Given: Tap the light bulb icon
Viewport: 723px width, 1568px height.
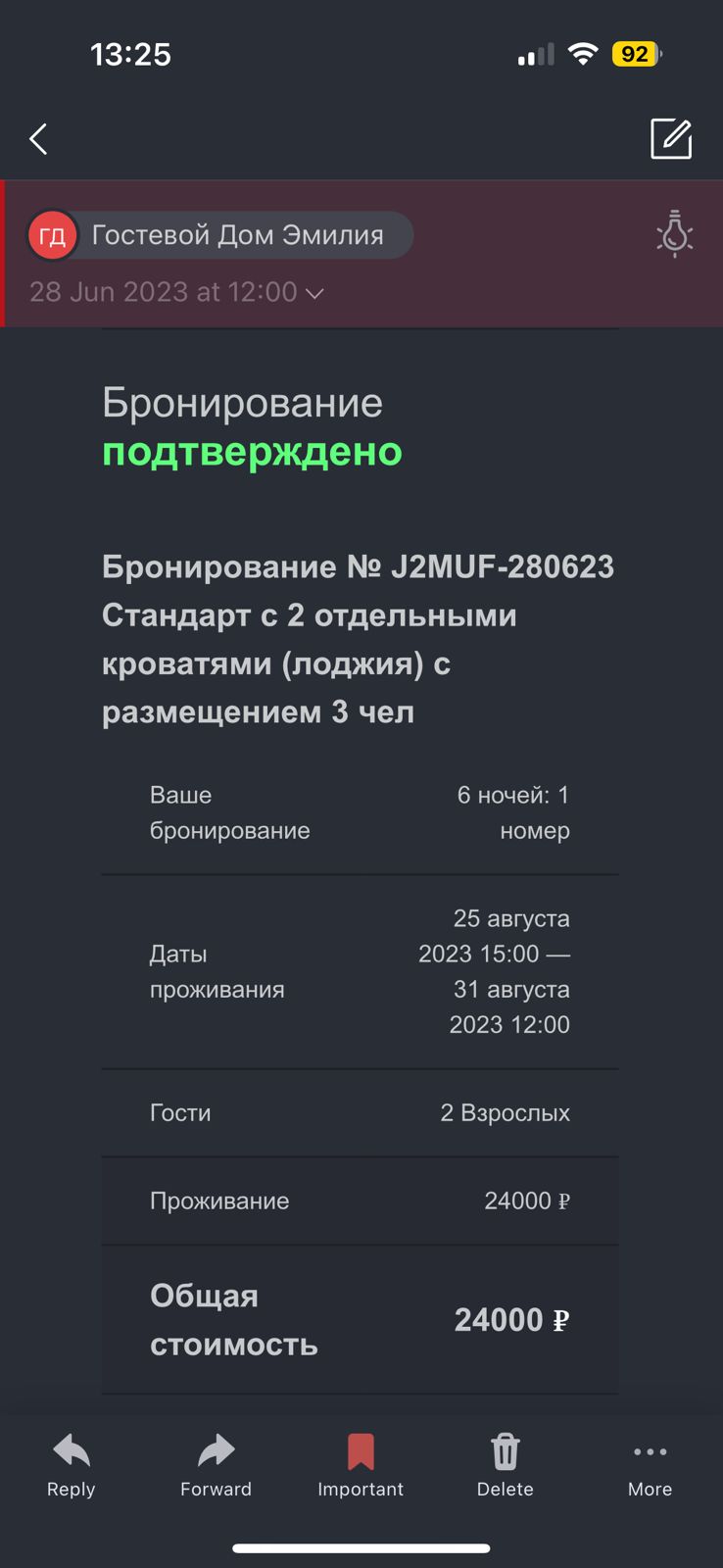Looking at the screenshot, I should (x=675, y=234).
